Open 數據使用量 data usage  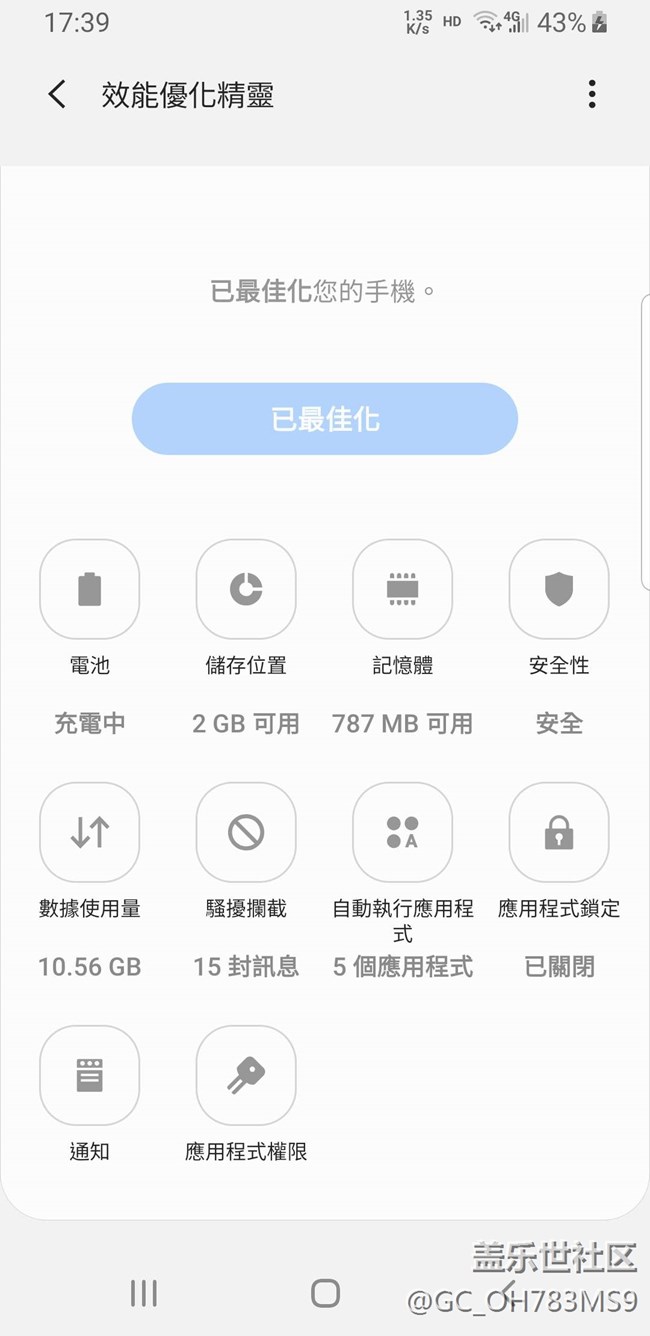(89, 832)
